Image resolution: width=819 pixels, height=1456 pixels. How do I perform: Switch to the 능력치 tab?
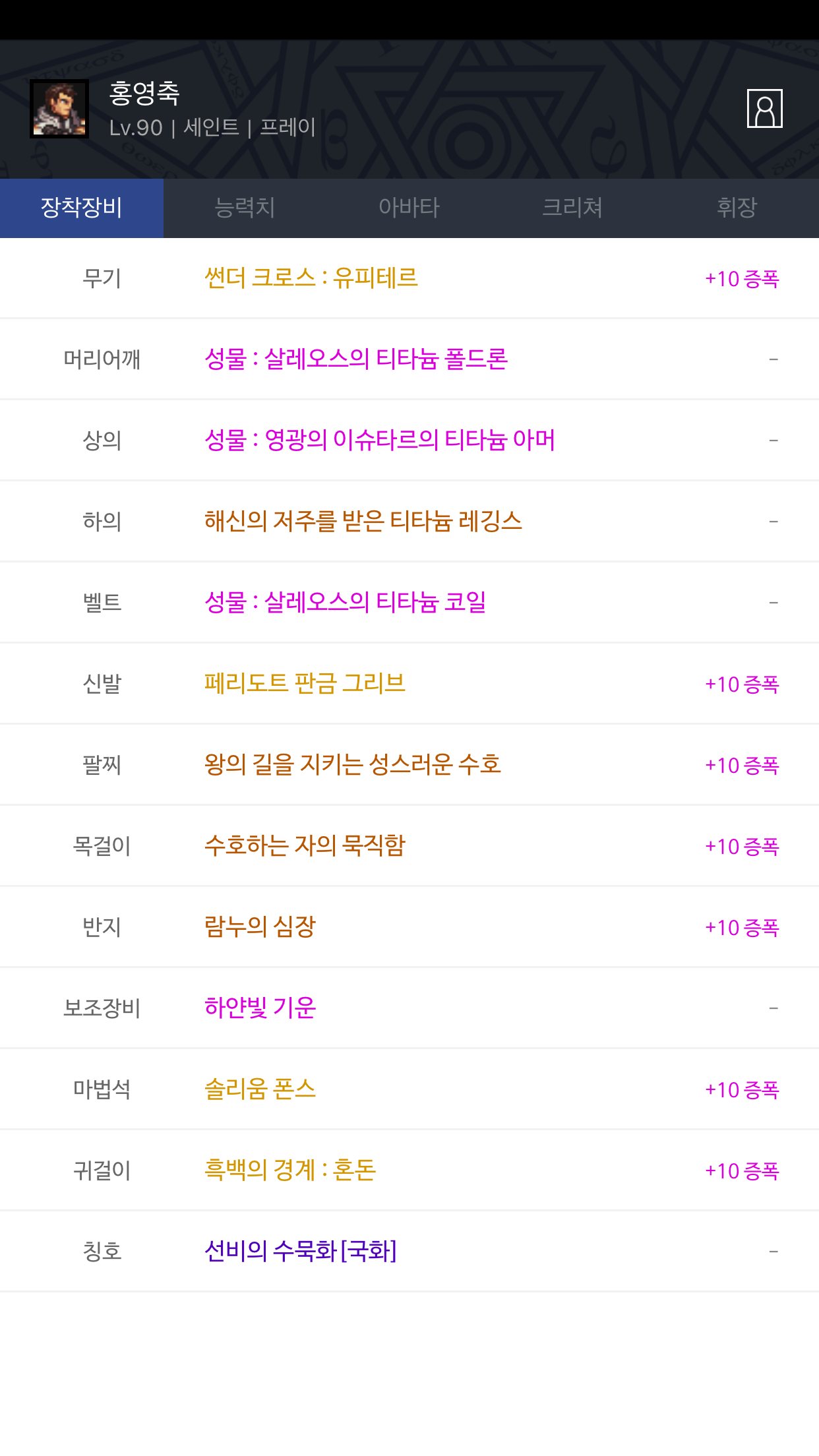245,208
